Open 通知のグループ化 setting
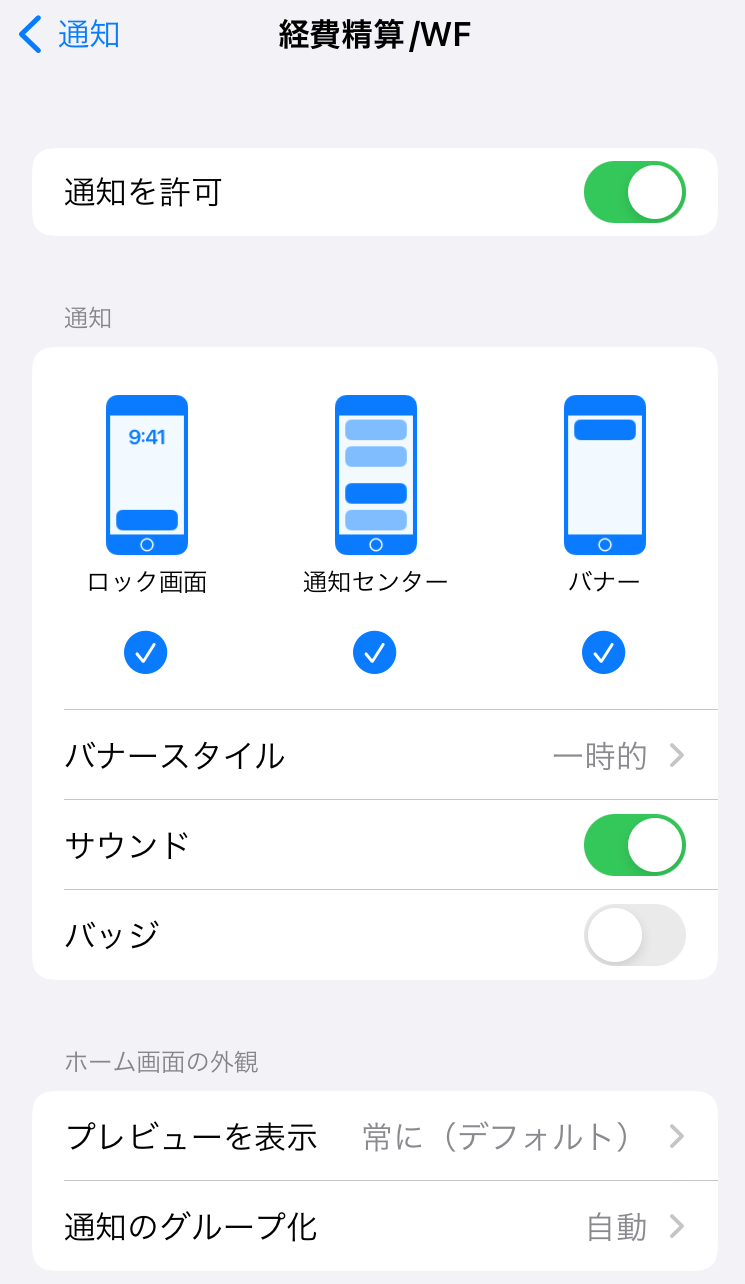 click(375, 1226)
